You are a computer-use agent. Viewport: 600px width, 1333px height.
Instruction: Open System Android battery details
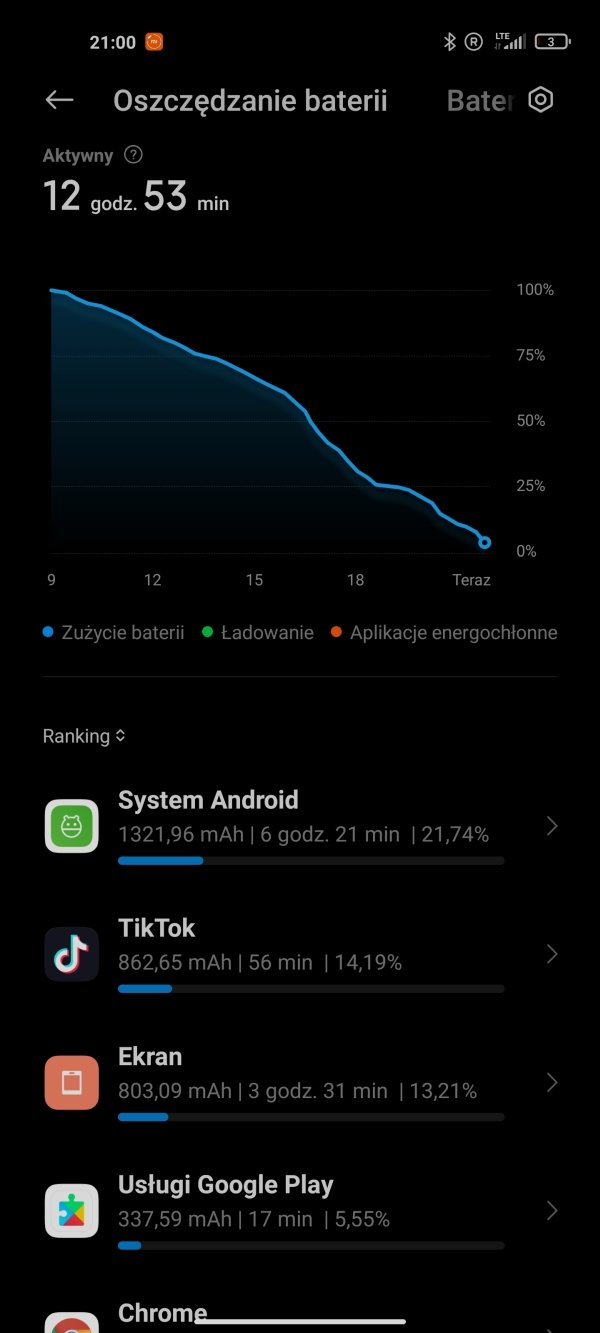coord(300,826)
